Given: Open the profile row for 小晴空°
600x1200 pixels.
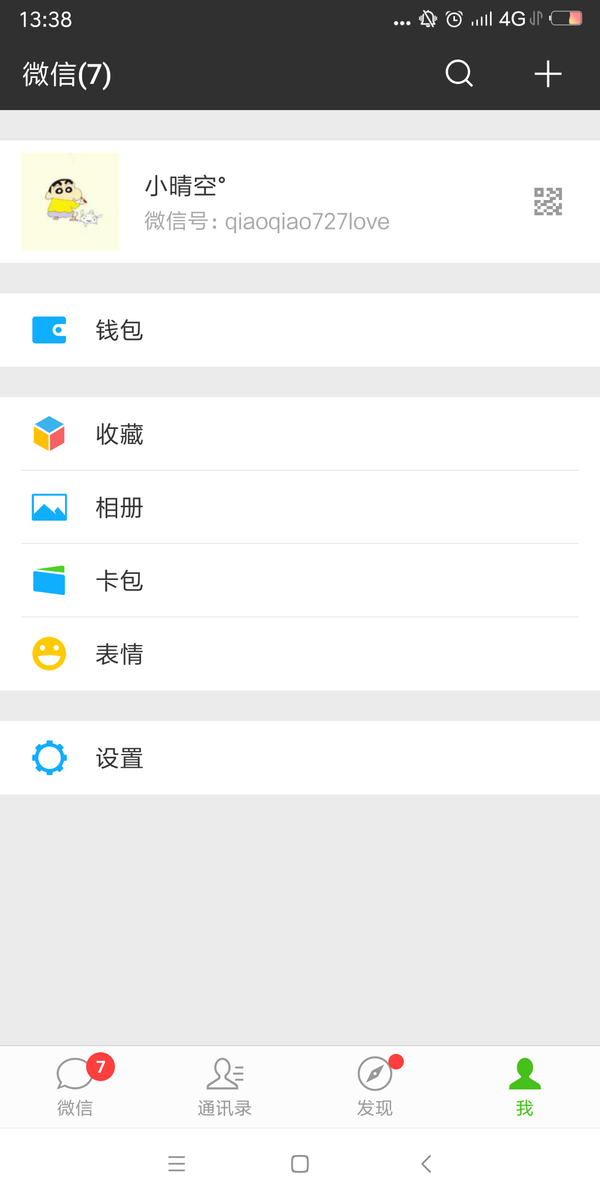Looking at the screenshot, I should click(300, 202).
